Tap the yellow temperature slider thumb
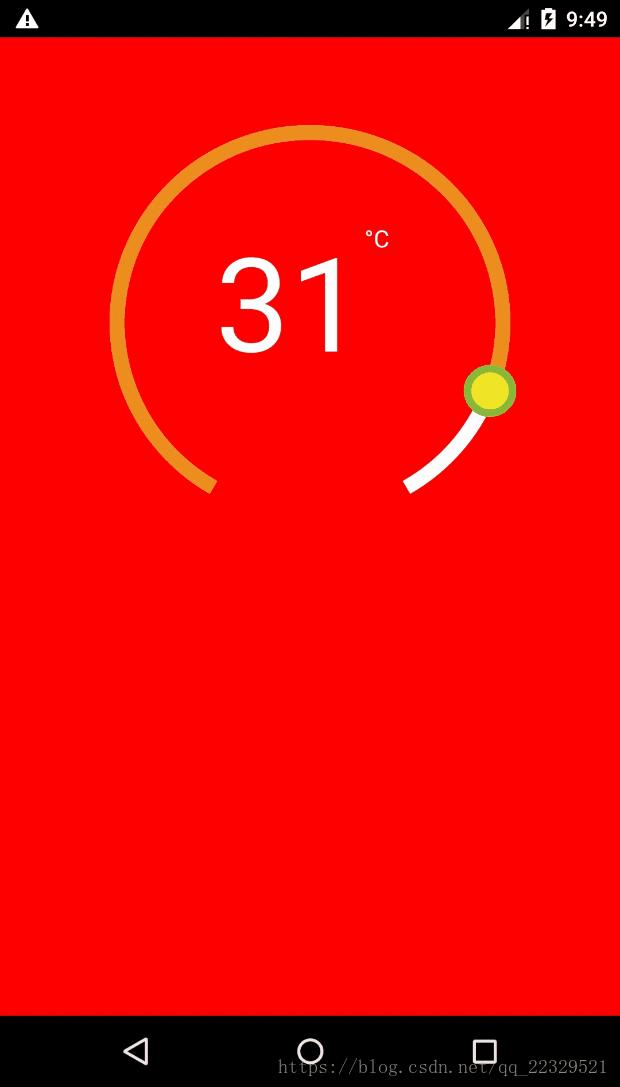This screenshot has height=1087, width=620. pos(490,391)
